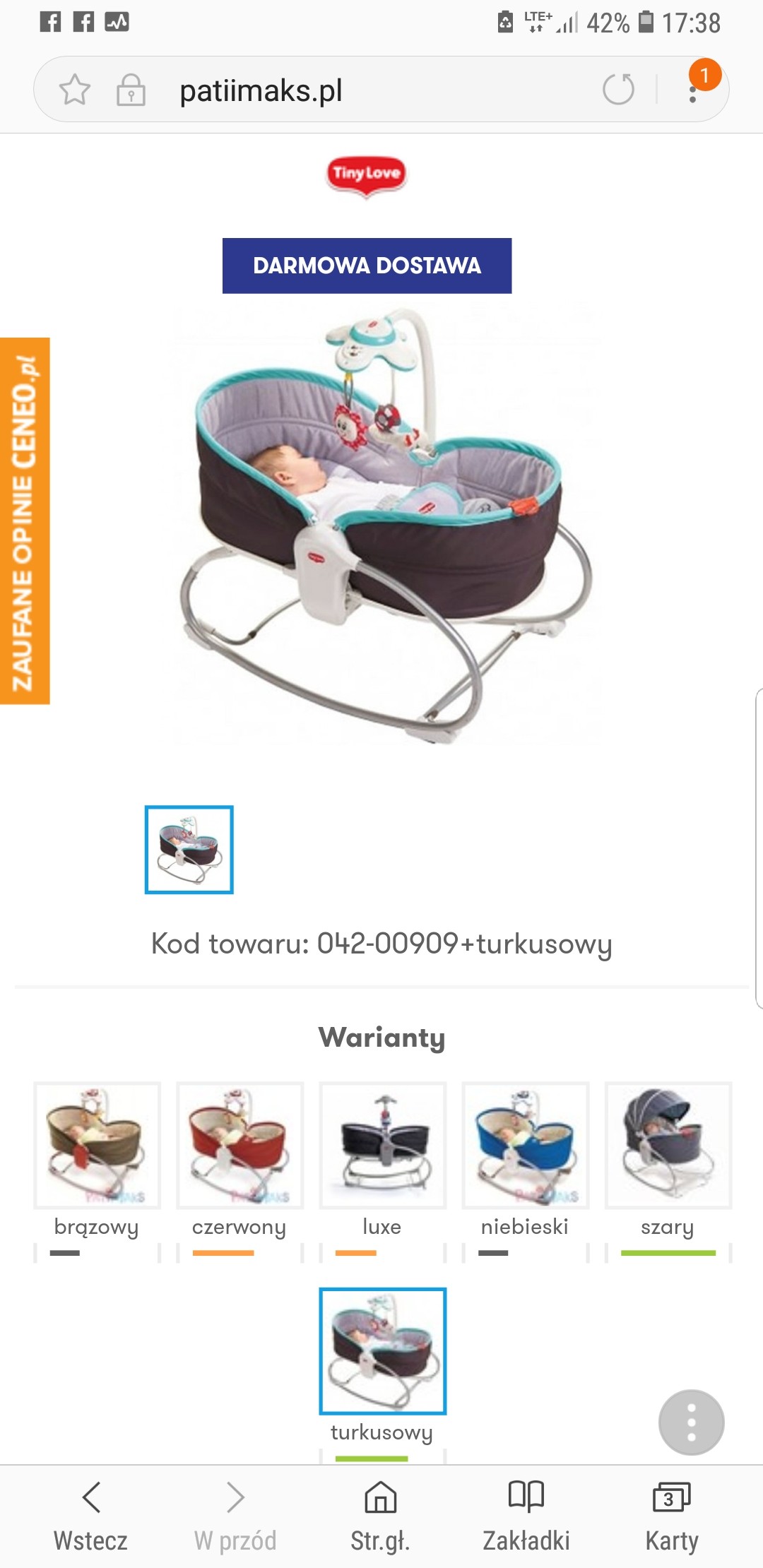Pick the niebieski variant
This screenshot has height=1568, width=763.
(x=526, y=1146)
